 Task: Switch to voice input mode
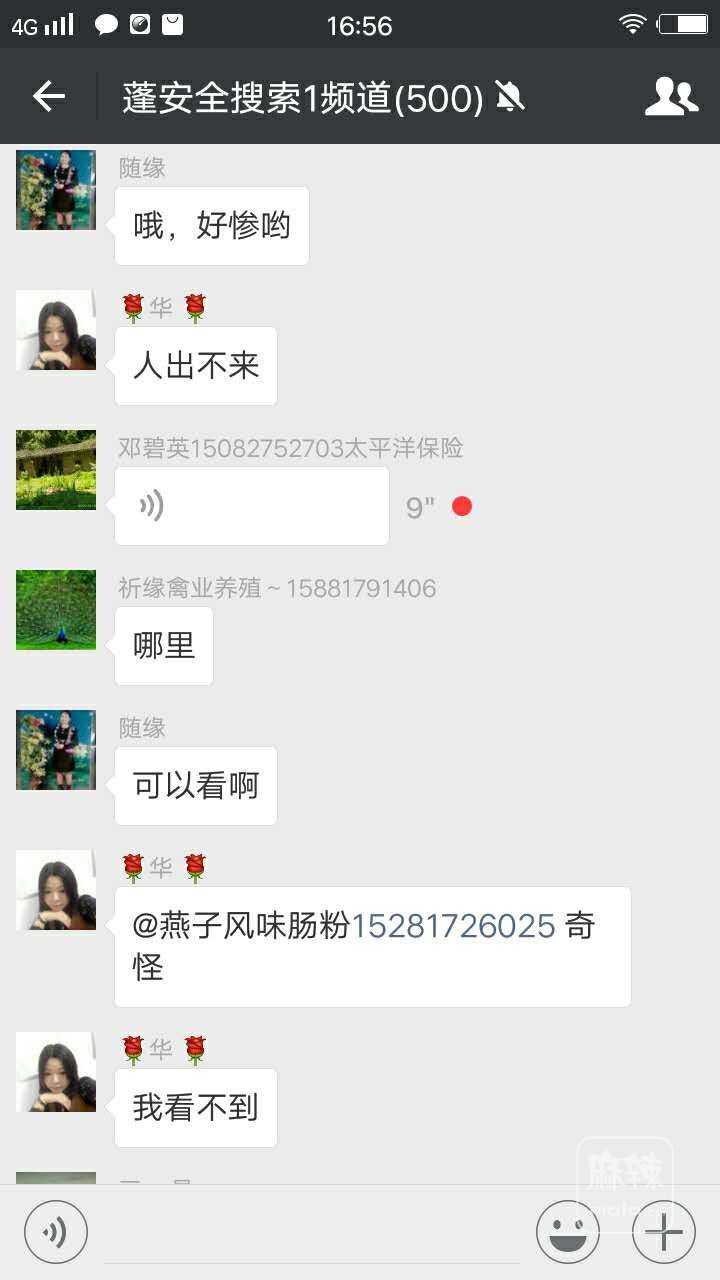[x=56, y=1232]
